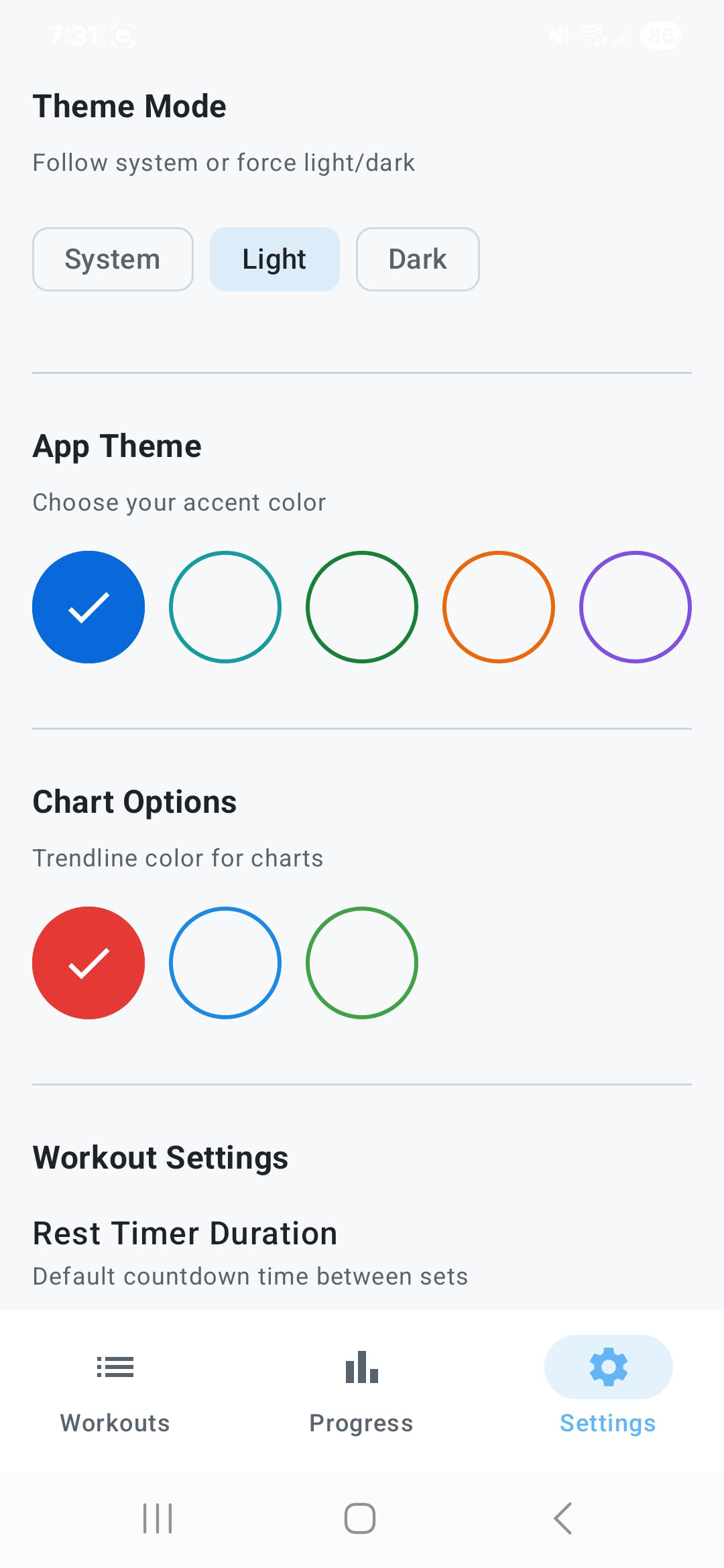
Task: Tap the Progress bar-chart icon
Action: [361, 1367]
